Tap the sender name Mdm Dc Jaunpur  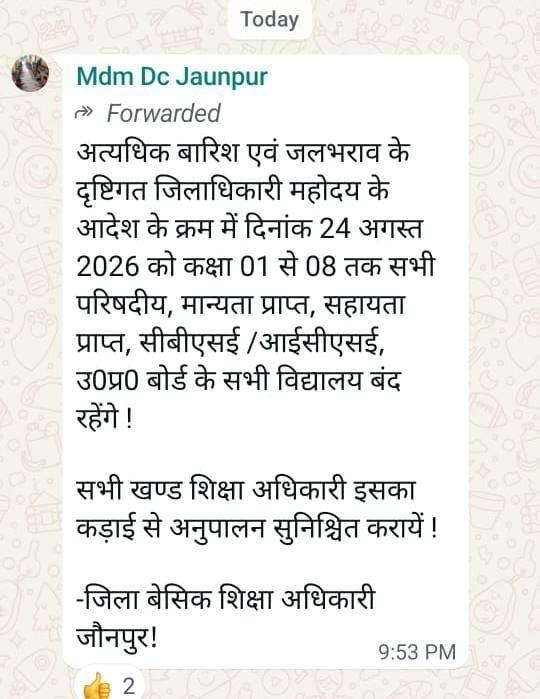coord(172,77)
